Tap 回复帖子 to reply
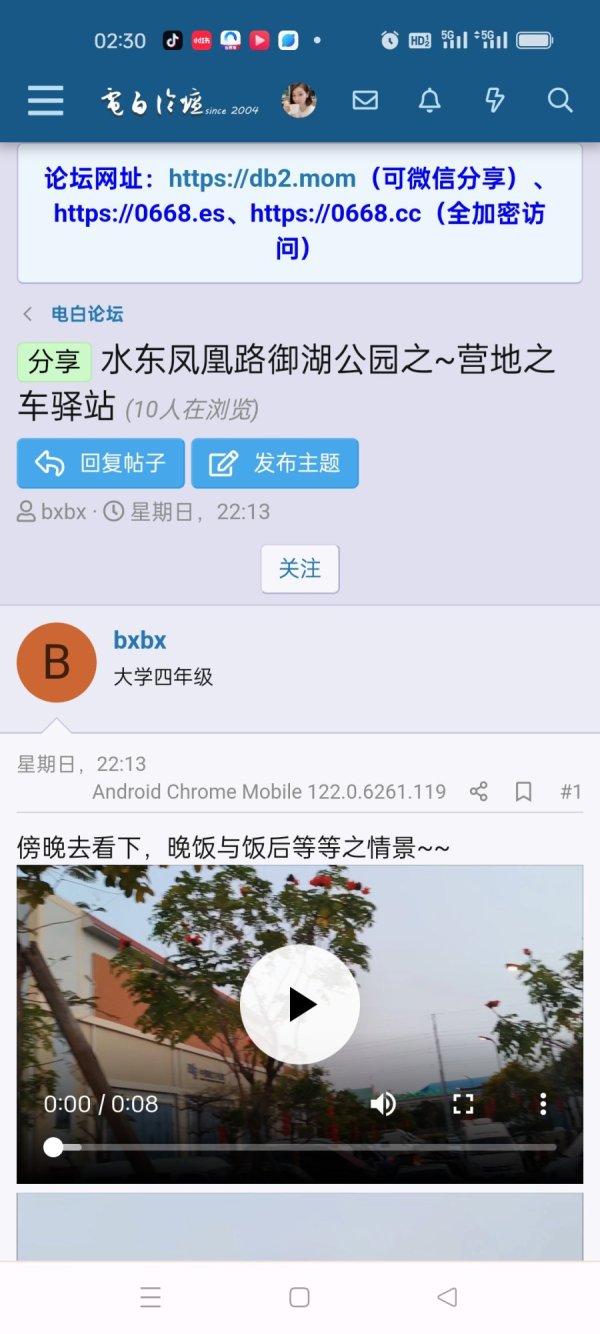Image resolution: width=600 pixels, height=1334 pixels. pos(101,463)
